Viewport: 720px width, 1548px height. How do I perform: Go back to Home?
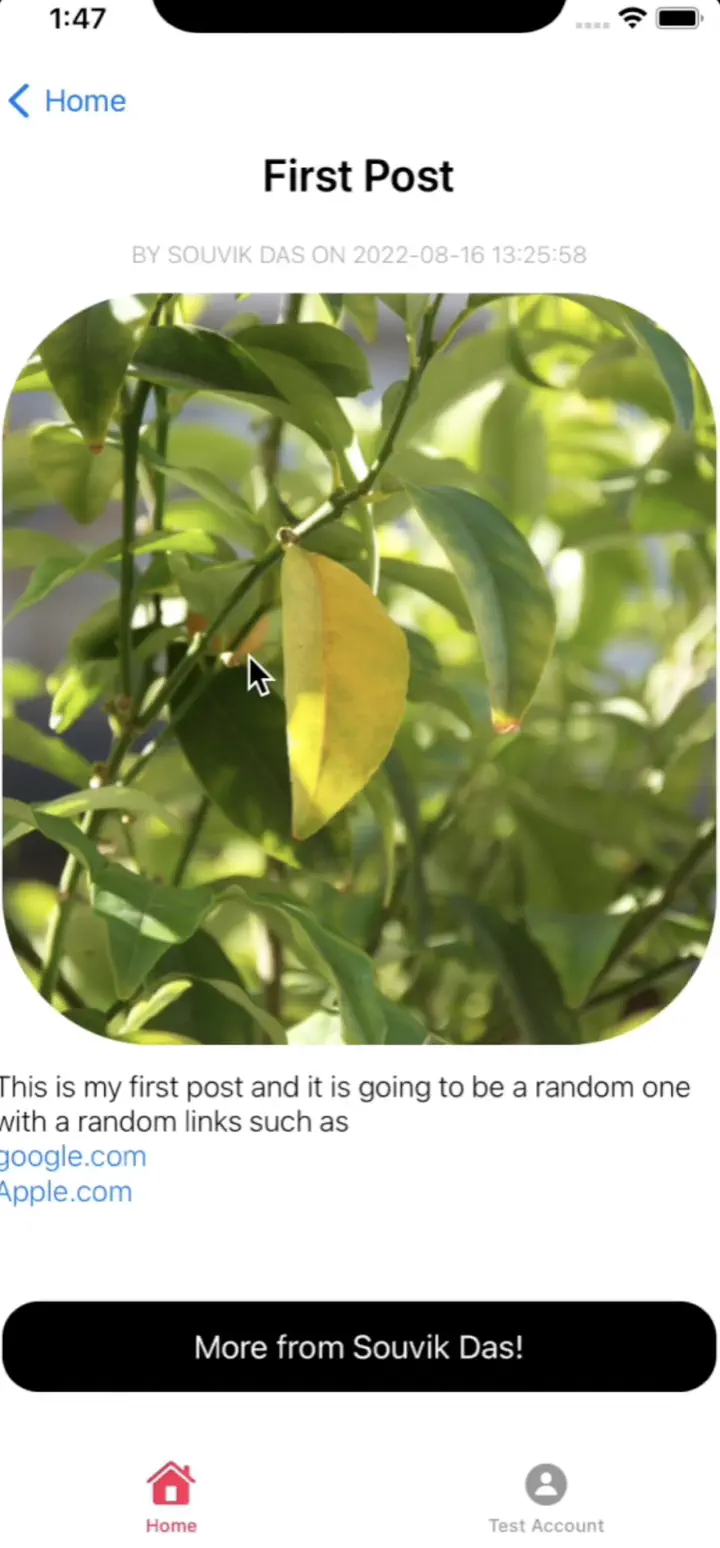pos(68,101)
